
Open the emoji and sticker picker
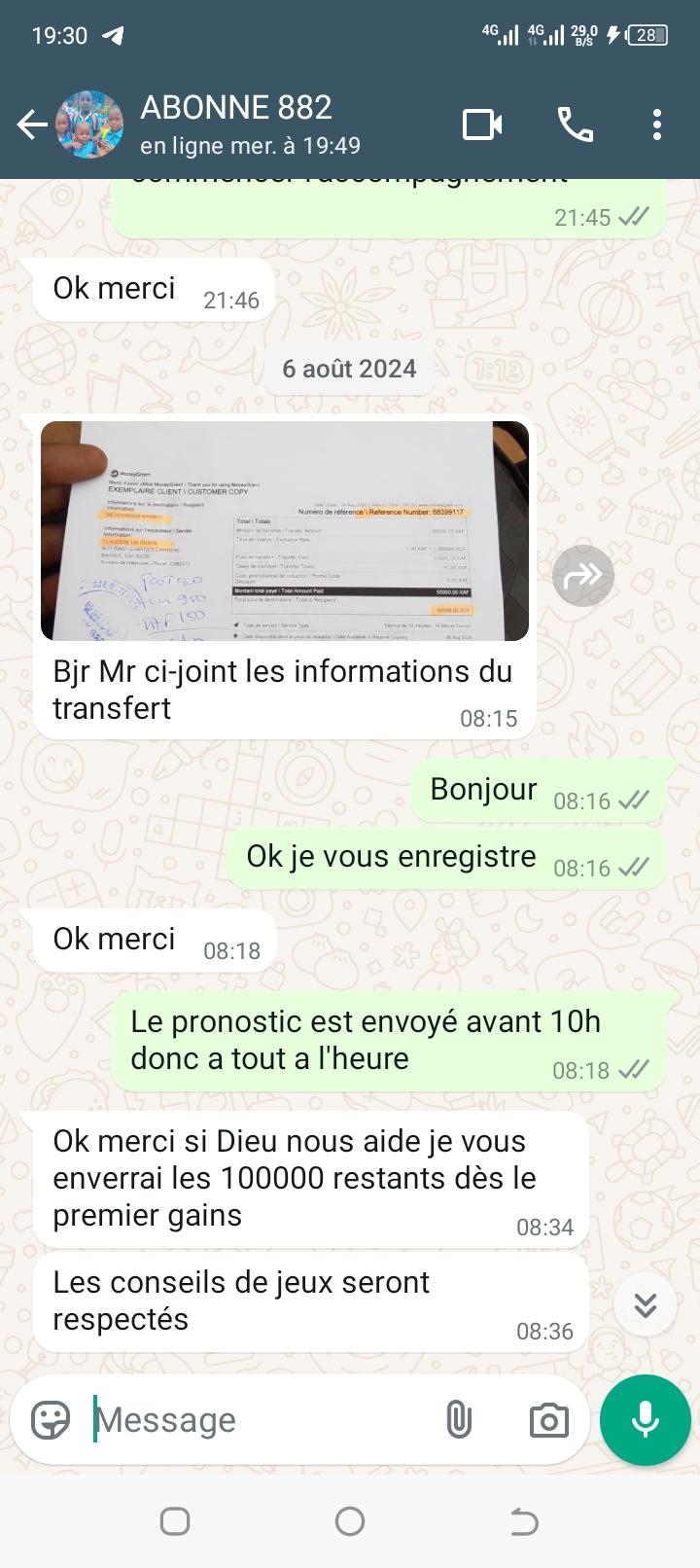coord(51,1420)
